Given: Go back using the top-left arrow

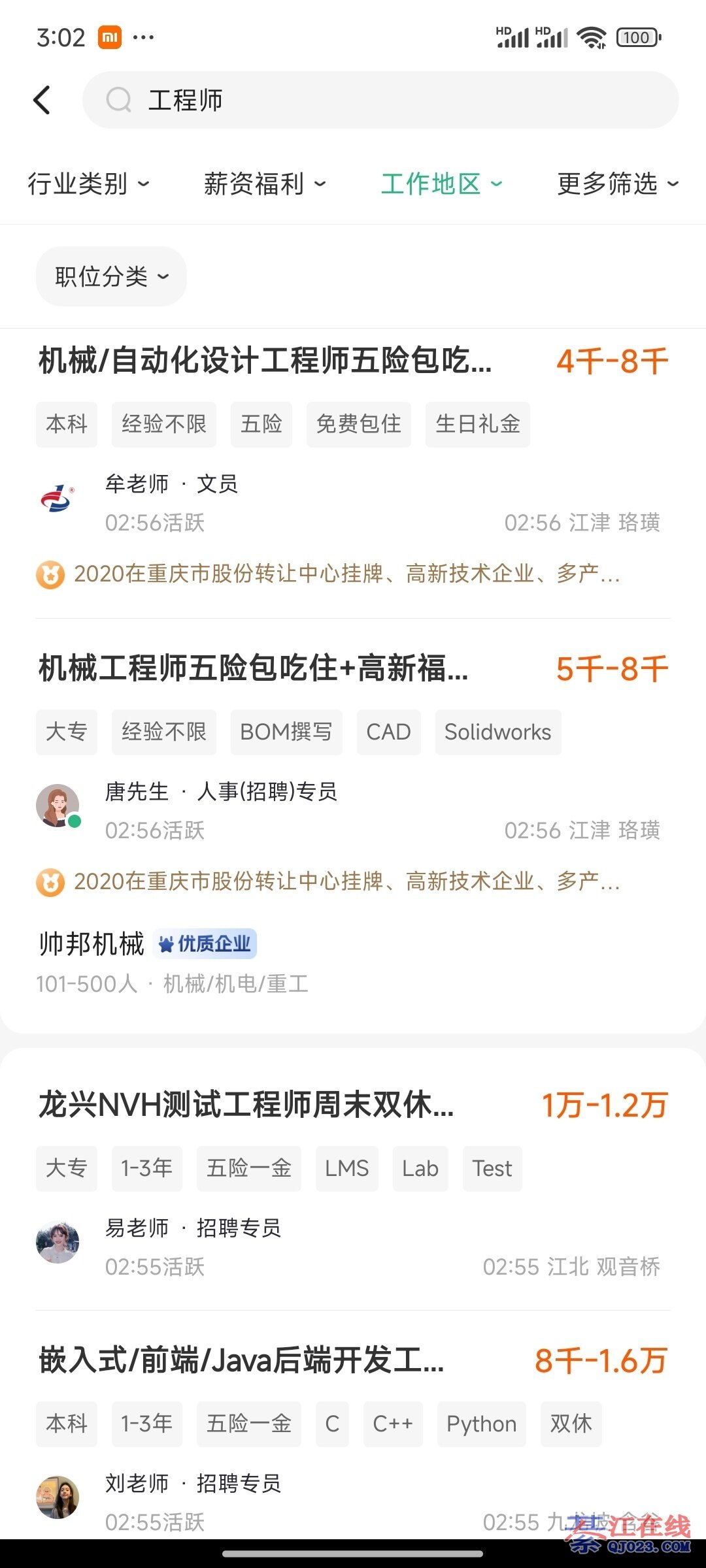Looking at the screenshot, I should (x=42, y=100).
